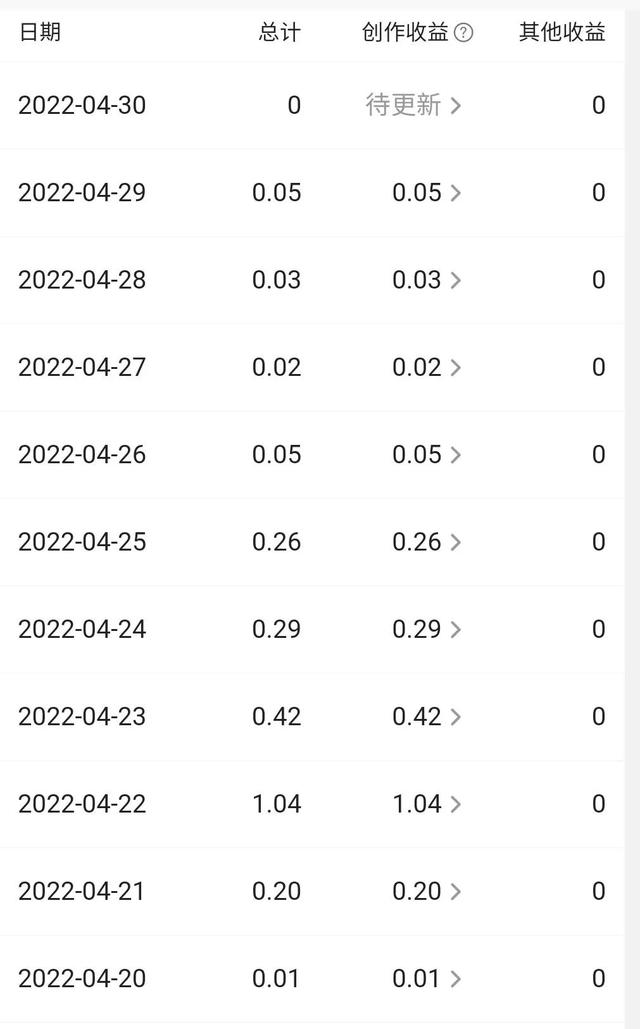Open the 0.29 创作收益 entry

pos(426,629)
